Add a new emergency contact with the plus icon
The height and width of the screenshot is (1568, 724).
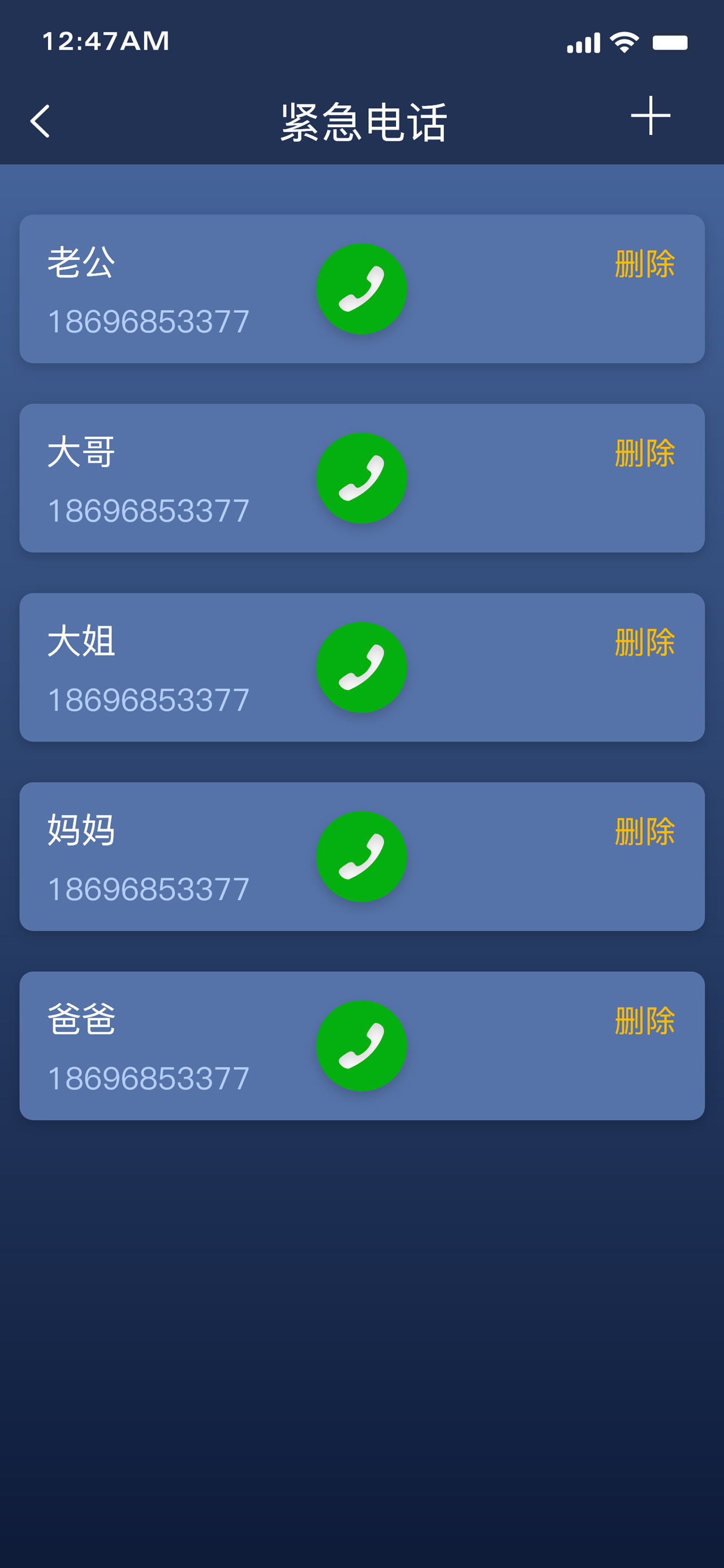[650, 115]
